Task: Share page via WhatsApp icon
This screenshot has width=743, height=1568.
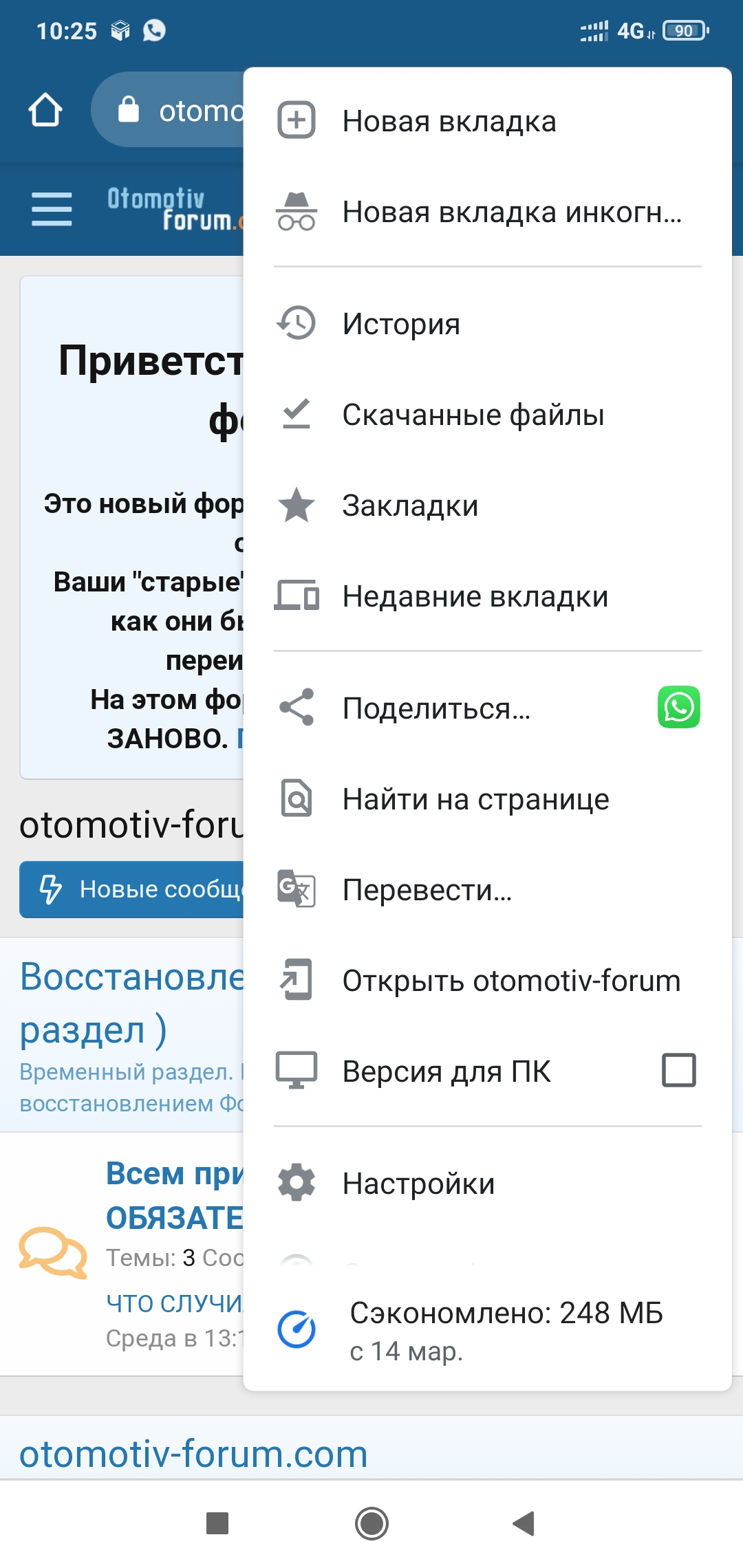Action: [x=678, y=707]
